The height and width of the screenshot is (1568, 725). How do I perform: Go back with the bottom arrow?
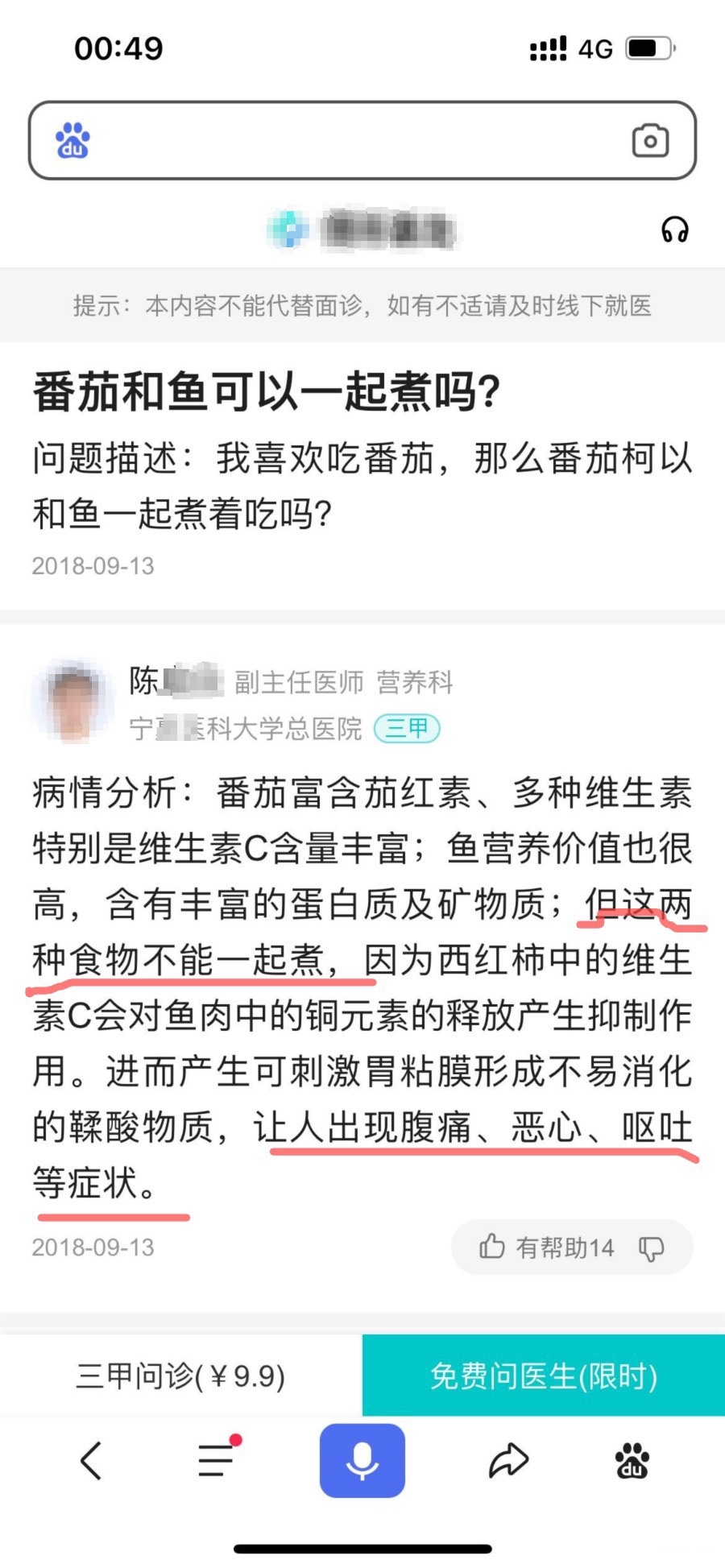(x=91, y=1460)
